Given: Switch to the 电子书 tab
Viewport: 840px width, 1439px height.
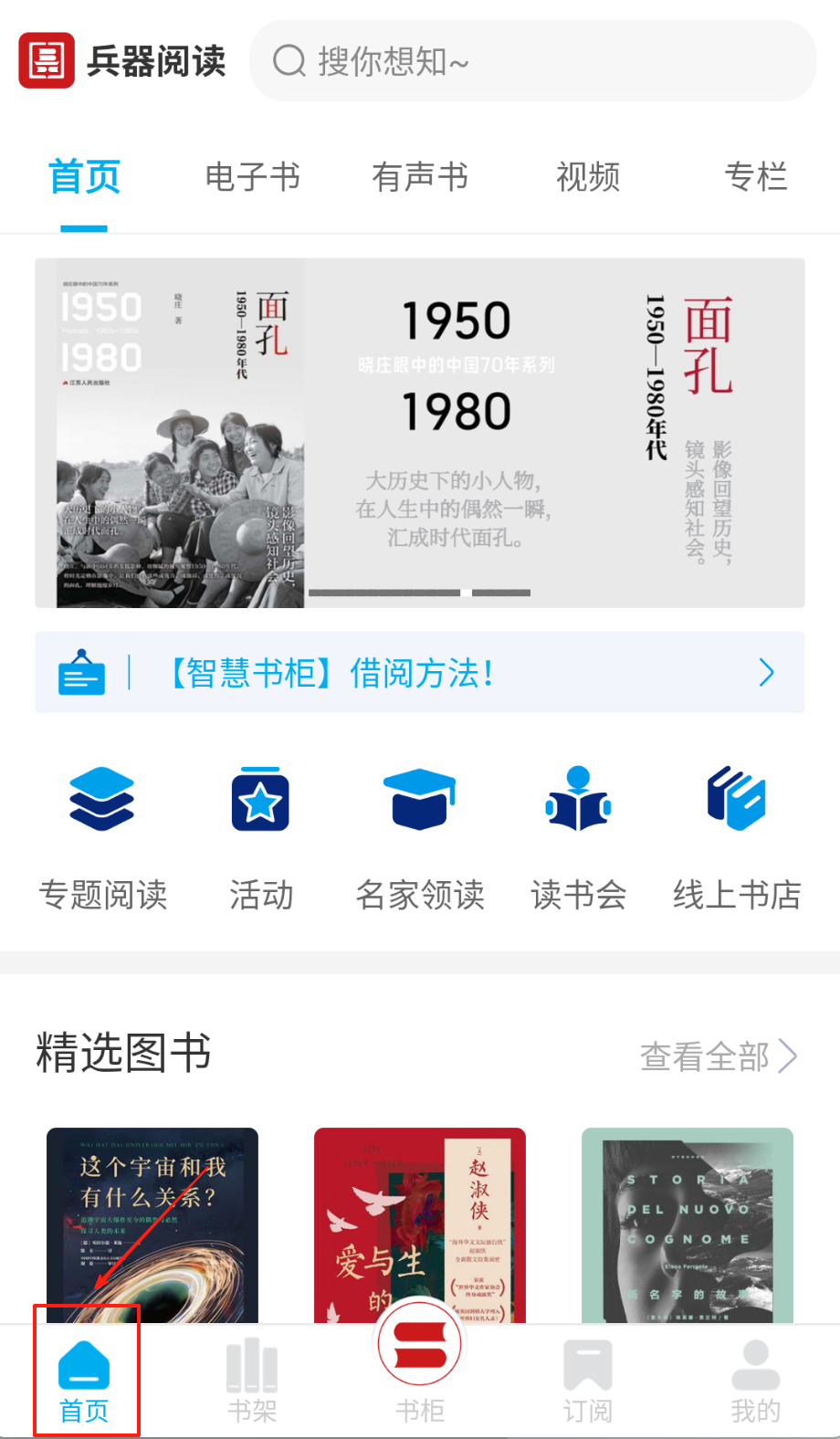Looking at the screenshot, I should pyautogui.click(x=252, y=176).
